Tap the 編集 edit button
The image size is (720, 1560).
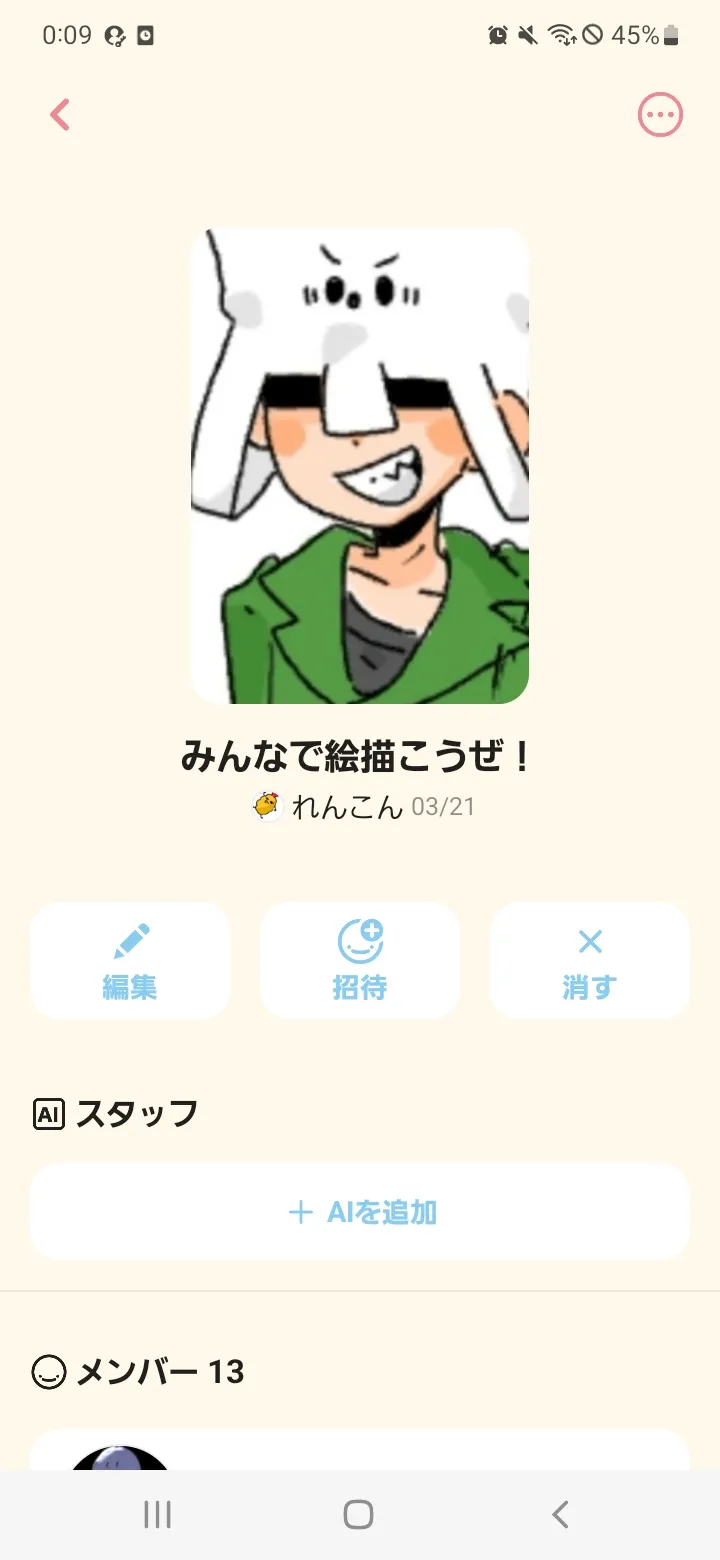(x=130, y=961)
